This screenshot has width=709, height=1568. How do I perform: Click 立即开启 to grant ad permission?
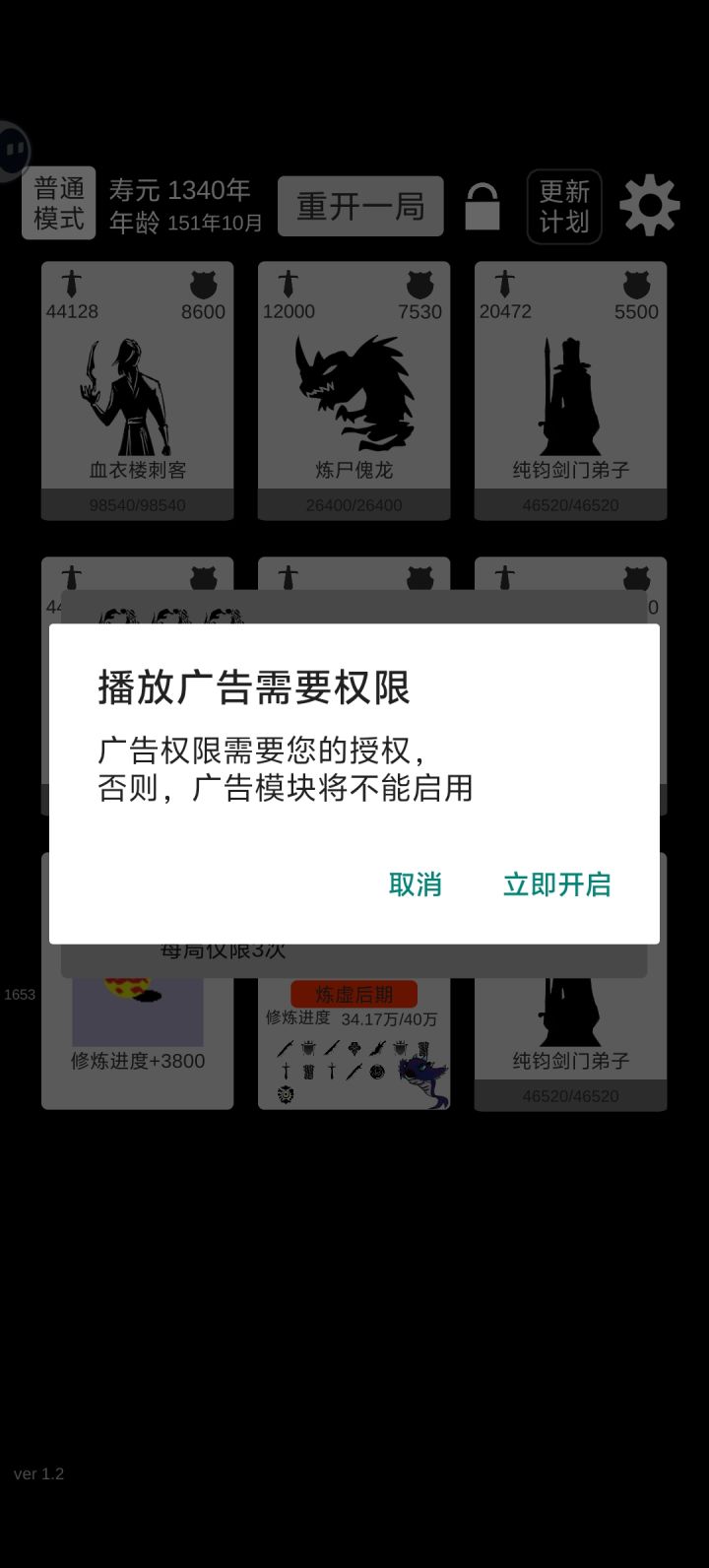tap(556, 884)
